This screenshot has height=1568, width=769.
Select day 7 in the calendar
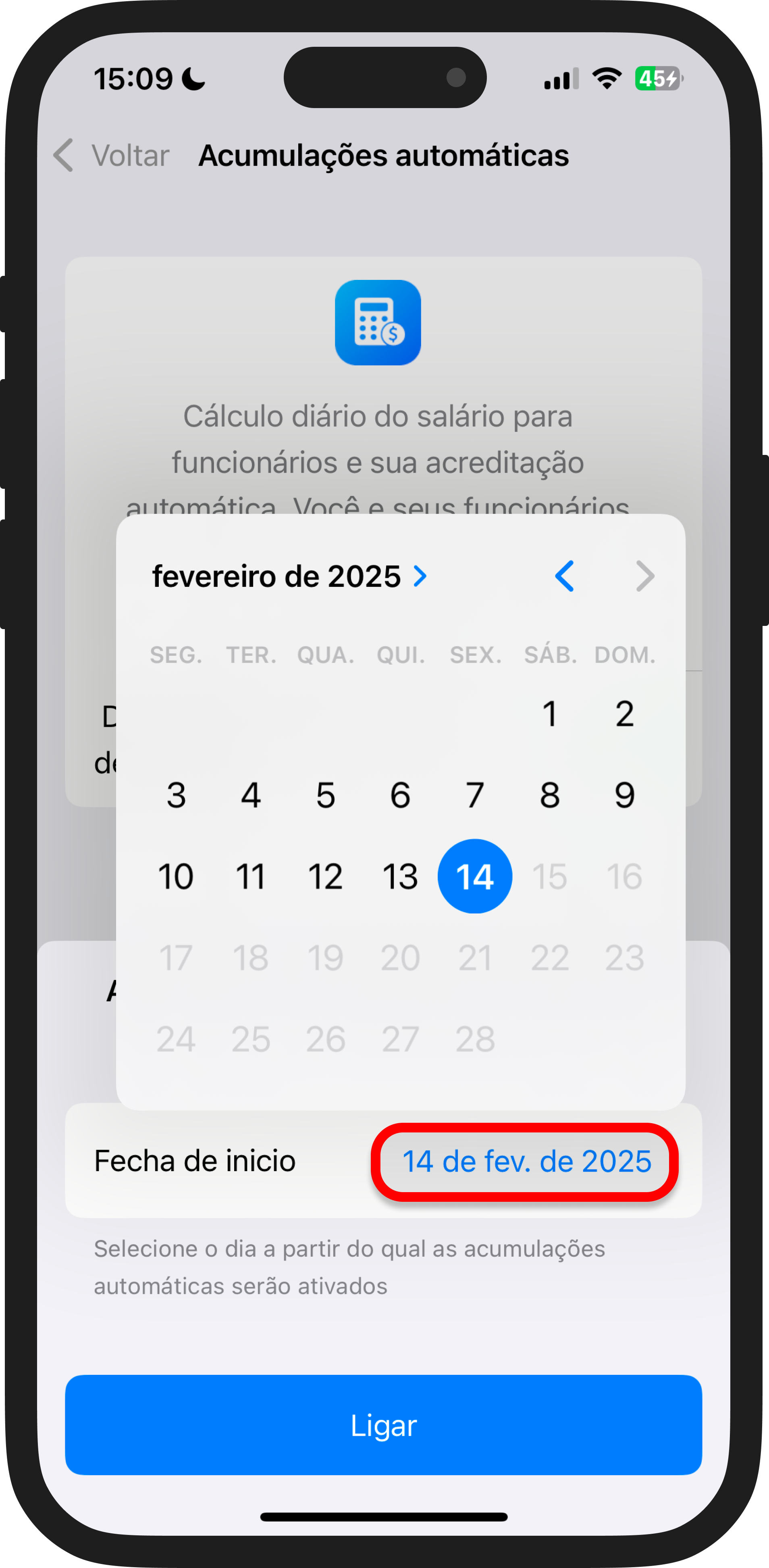[x=474, y=795]
